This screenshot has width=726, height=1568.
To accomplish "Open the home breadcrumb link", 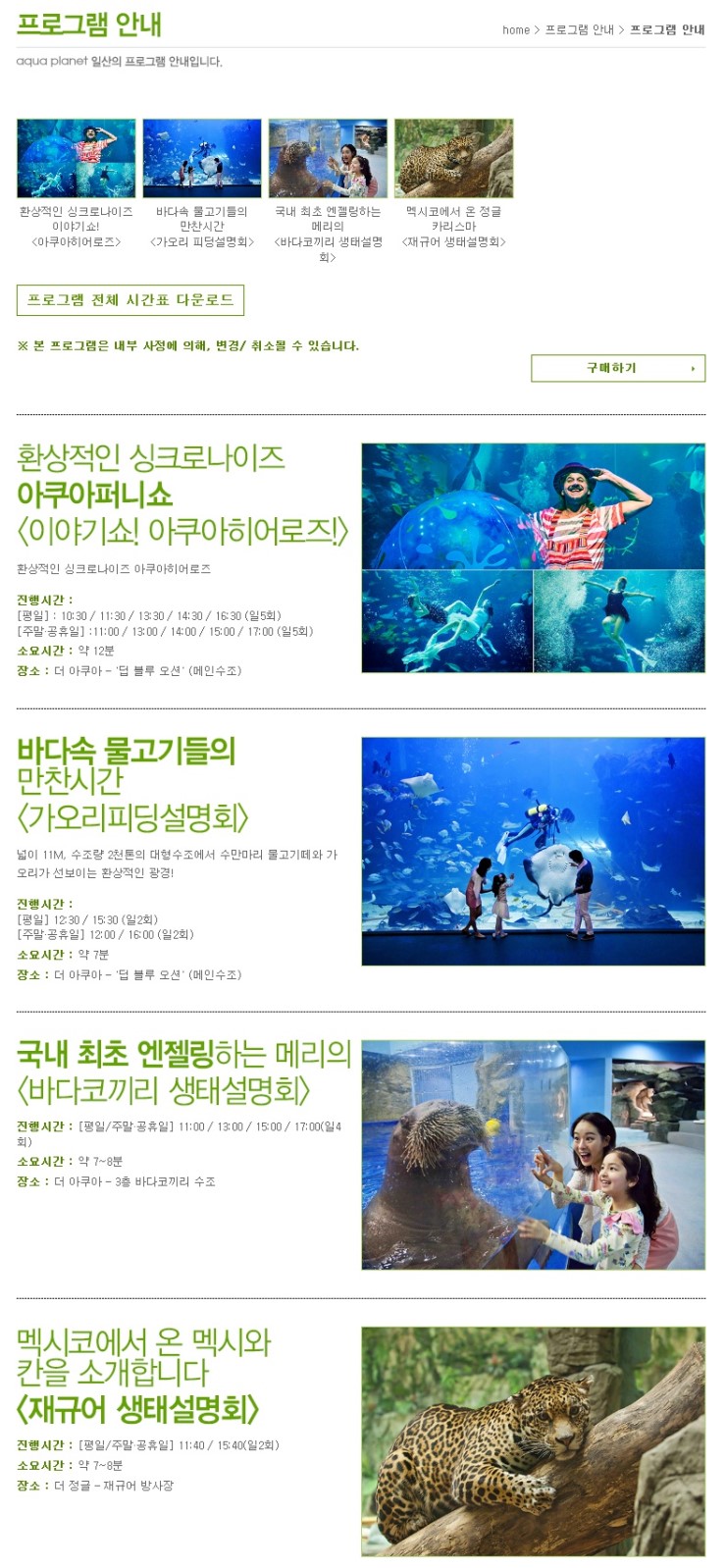I will point(515,30).
